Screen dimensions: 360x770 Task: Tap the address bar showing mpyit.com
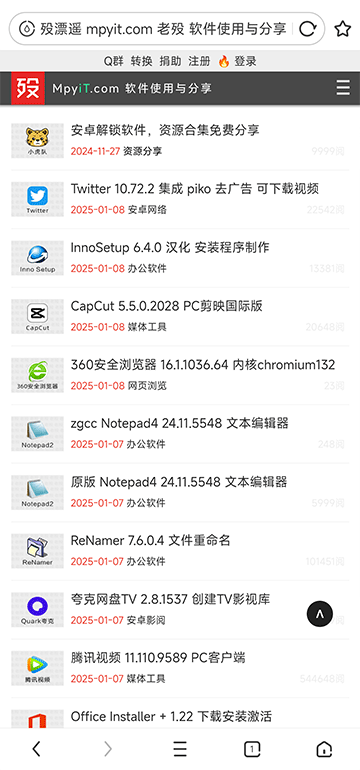click(156, 29)
